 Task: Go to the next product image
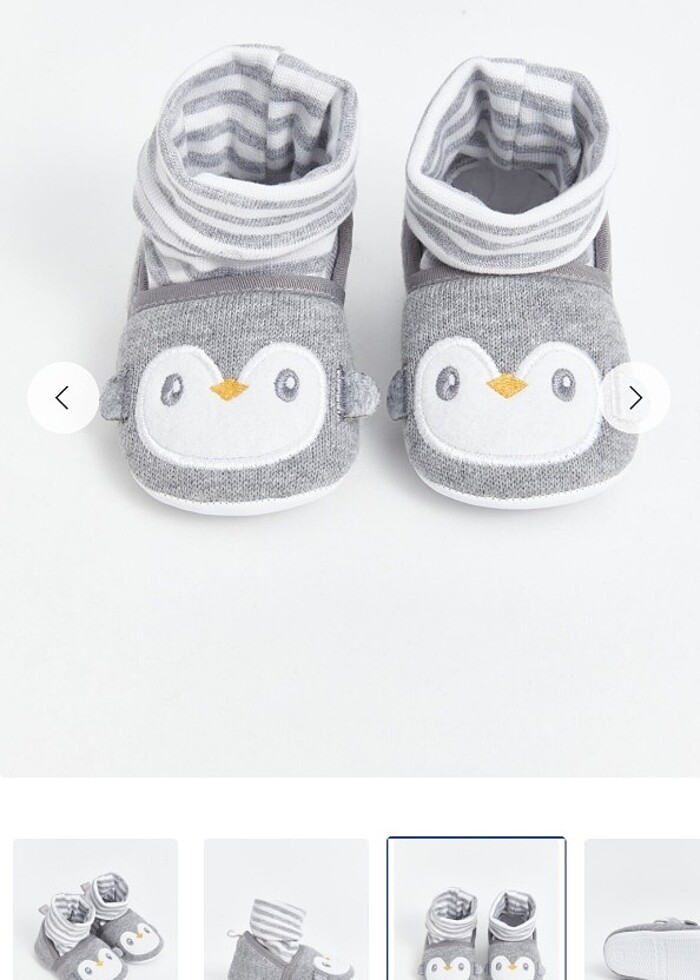pyautogui.click(x=636, y=398)
